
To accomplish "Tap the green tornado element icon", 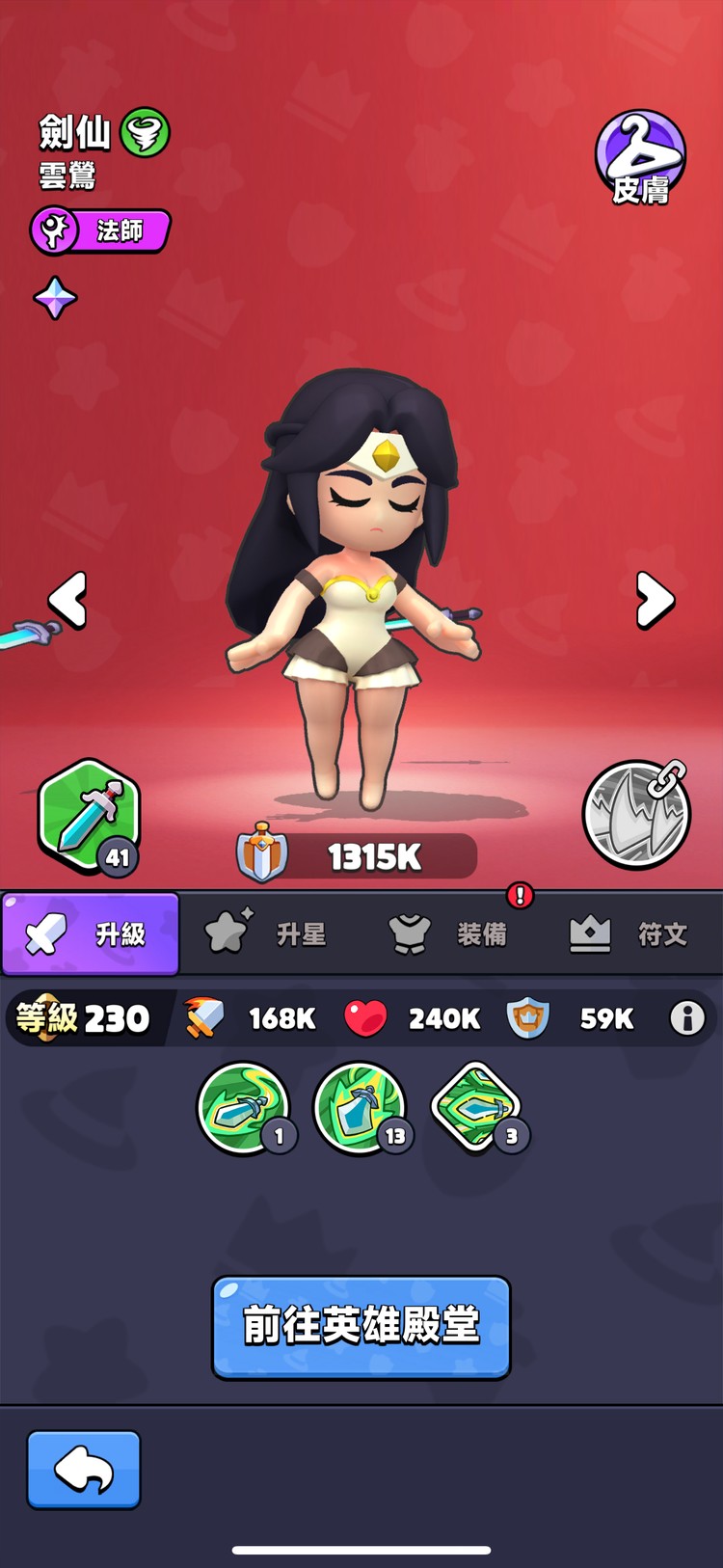I will (146, 132).
